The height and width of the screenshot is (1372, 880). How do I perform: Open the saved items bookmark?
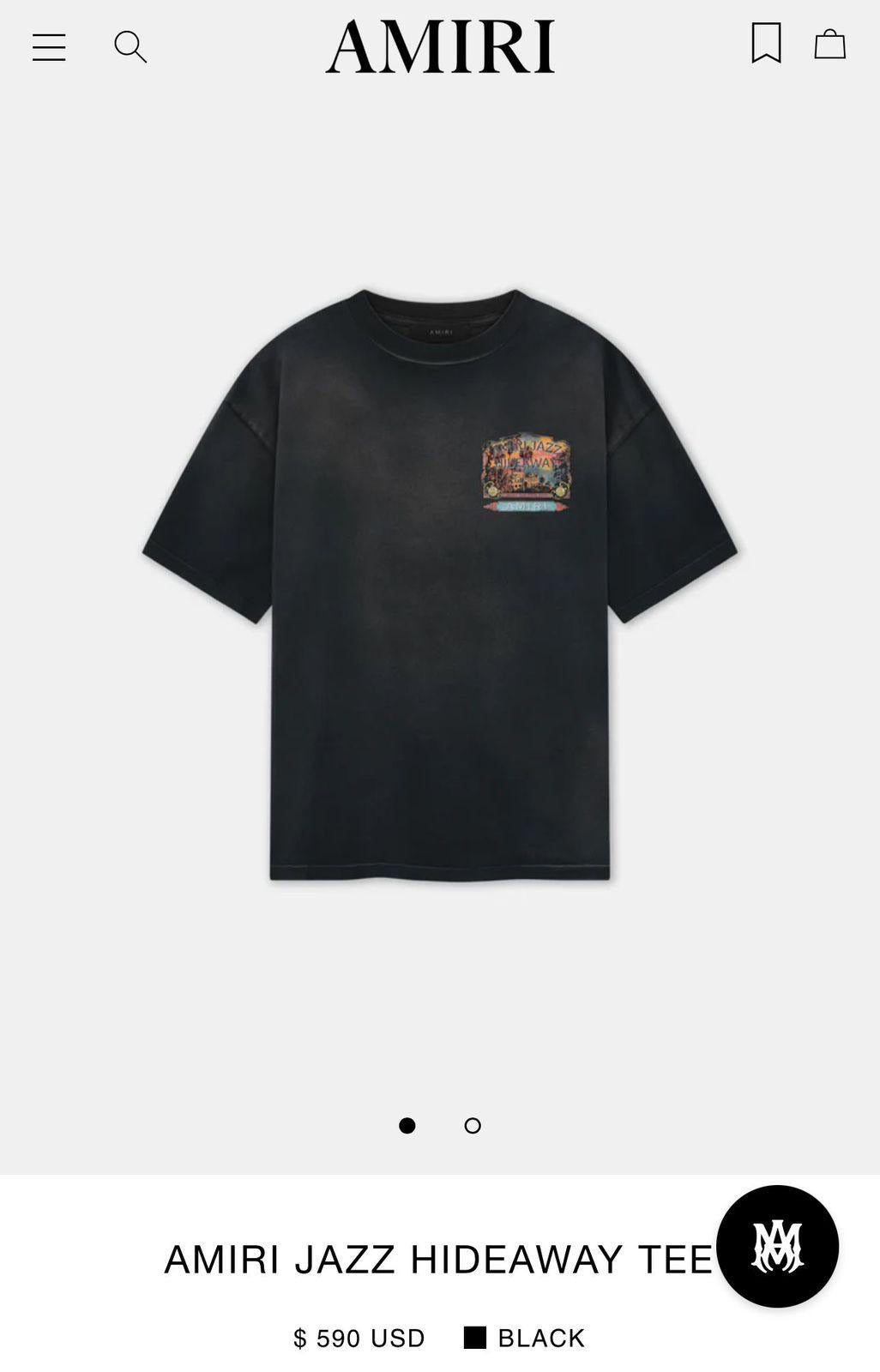[x=766, y=43]
